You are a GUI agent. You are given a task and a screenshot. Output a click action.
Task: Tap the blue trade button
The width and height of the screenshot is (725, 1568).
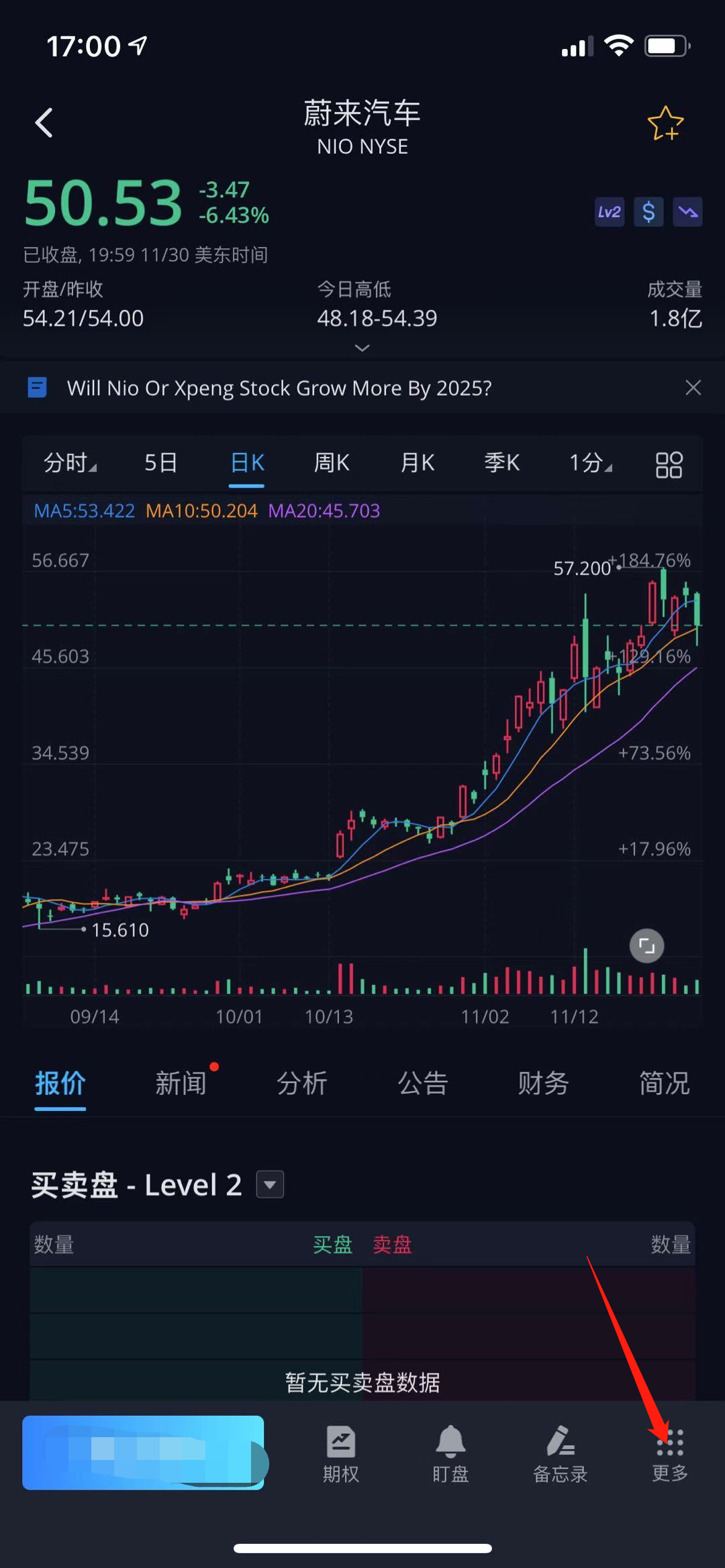pyautogui.click(x=143, y=1451)
